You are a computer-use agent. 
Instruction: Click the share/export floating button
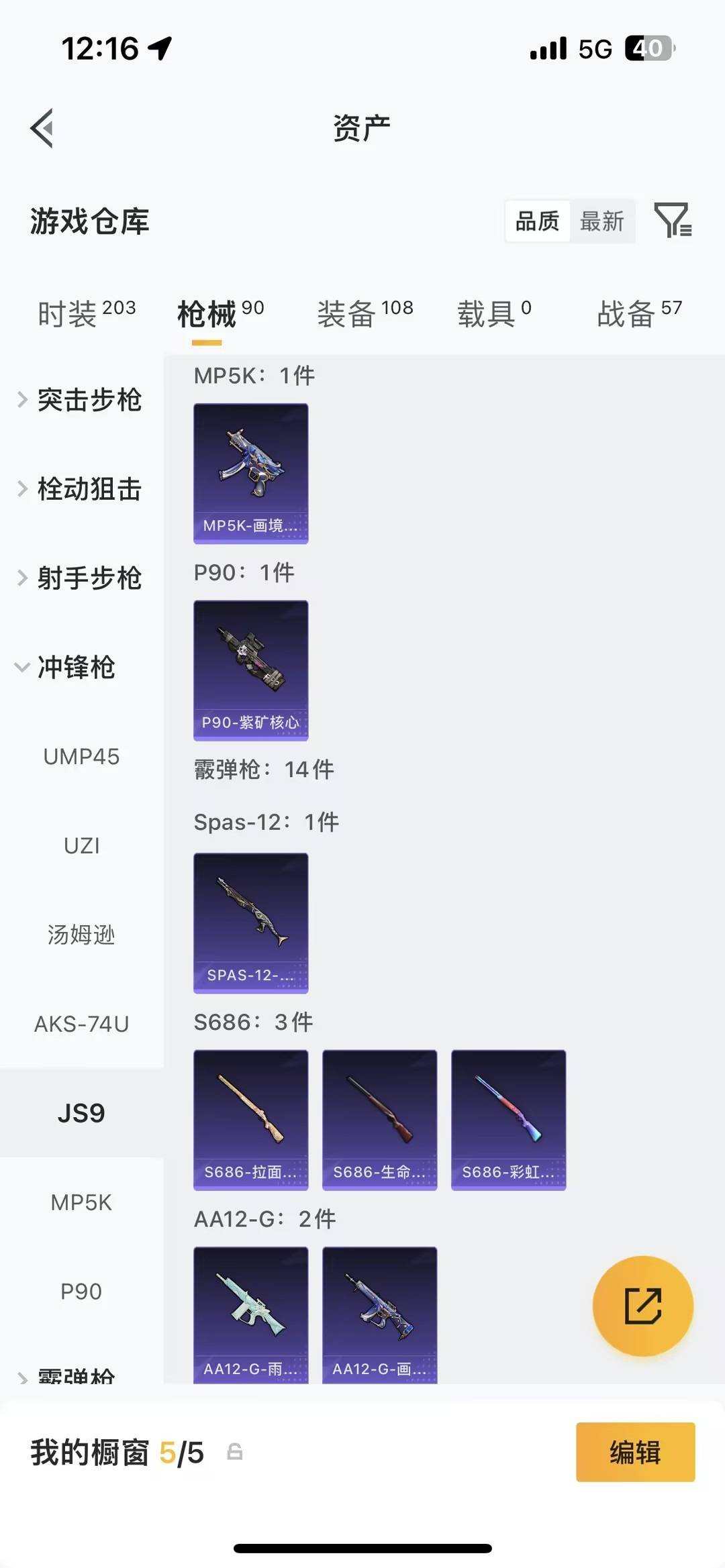pos(642,1306)
